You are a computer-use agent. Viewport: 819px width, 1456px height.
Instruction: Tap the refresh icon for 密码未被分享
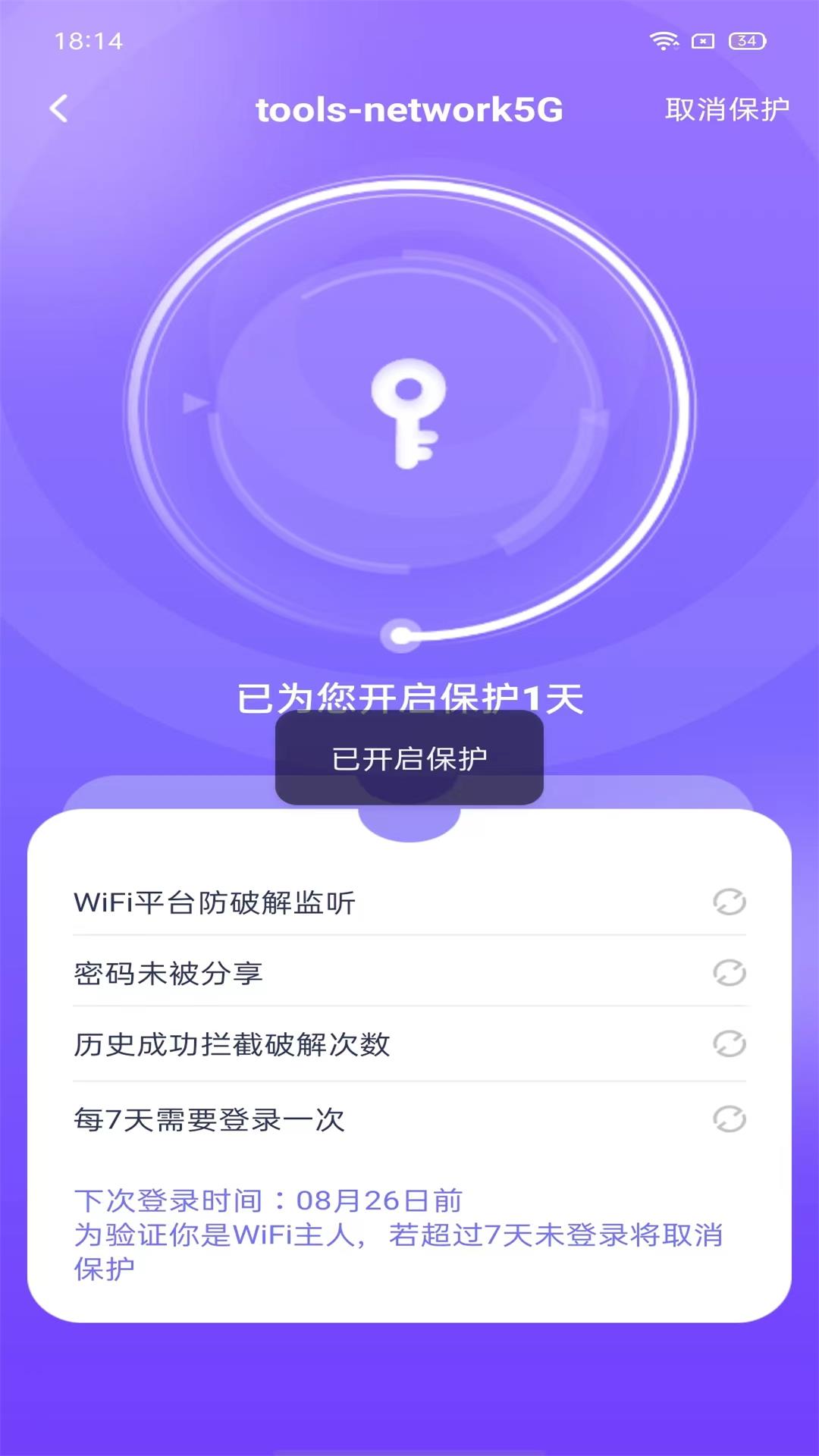(729, 973)
